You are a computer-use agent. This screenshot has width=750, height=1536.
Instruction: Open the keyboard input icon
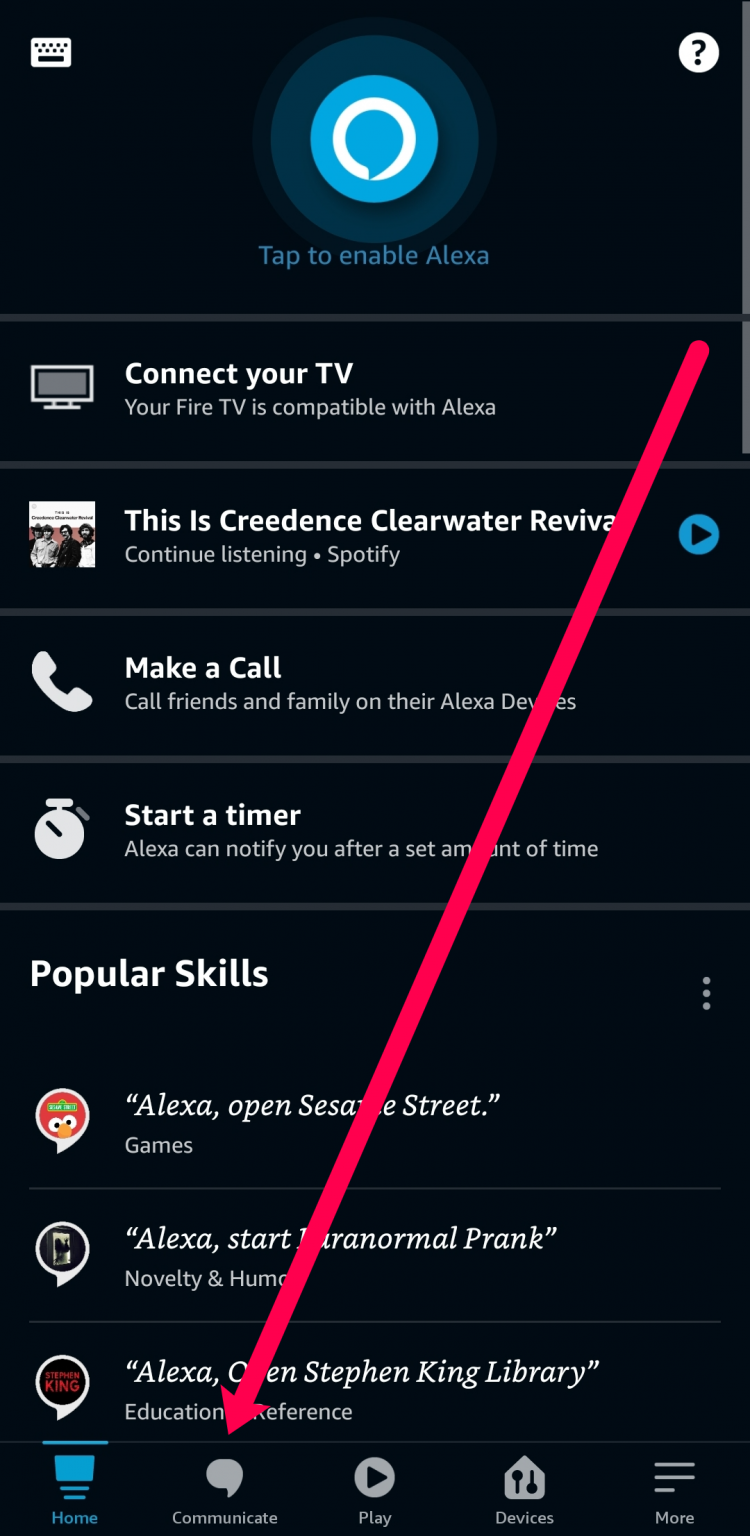(x=51, y=52)
